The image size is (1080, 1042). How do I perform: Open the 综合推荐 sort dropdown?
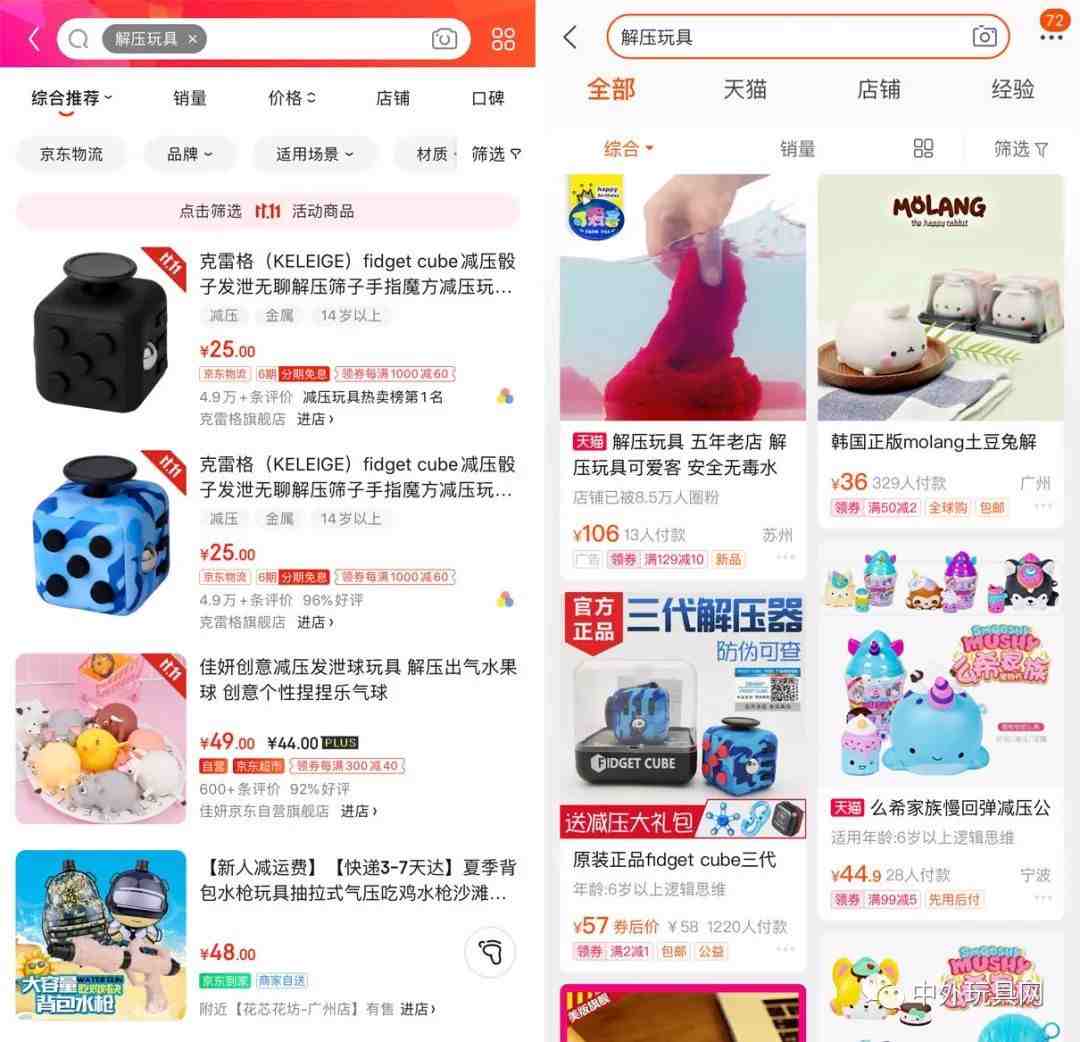pyautogui.click(x=72, y=98)
